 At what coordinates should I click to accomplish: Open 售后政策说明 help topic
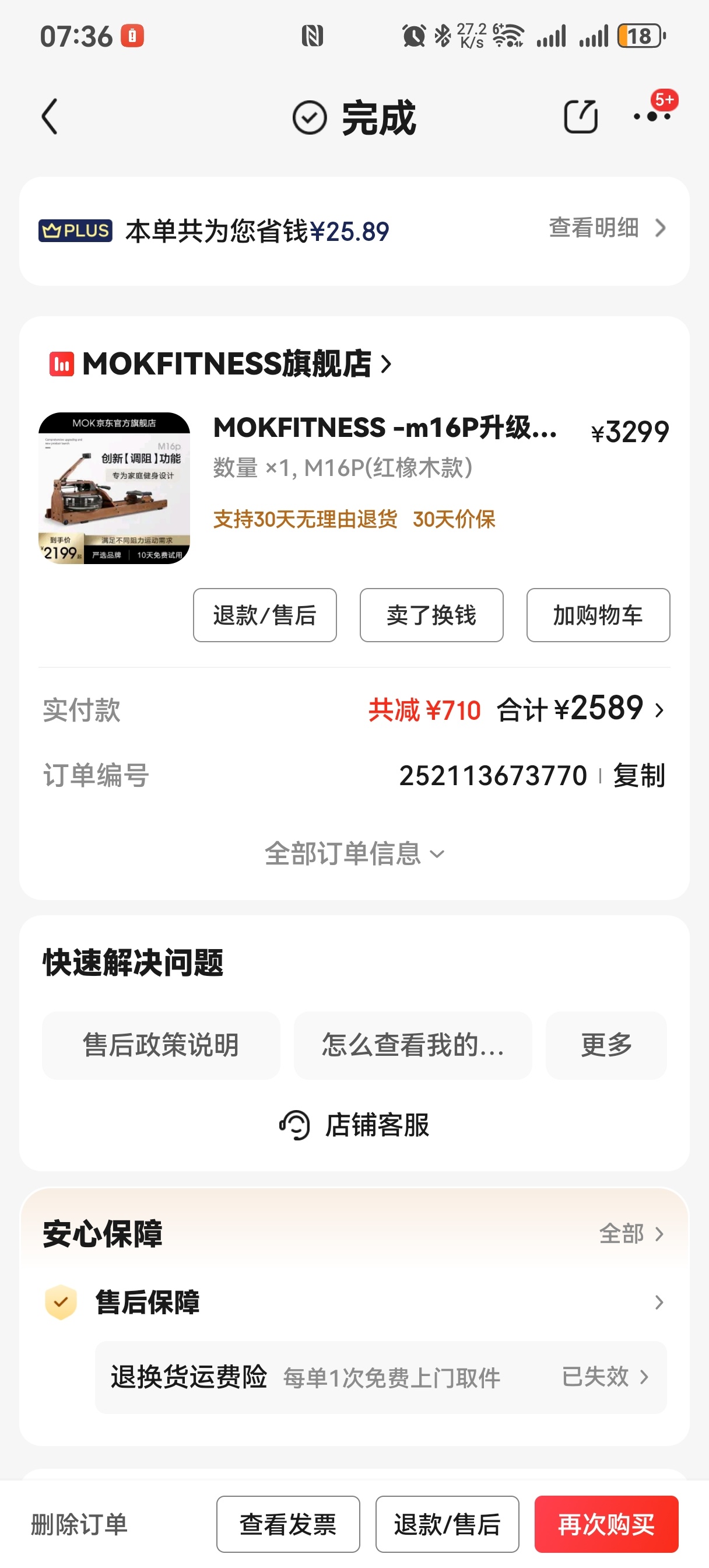tap(161, 1045)
